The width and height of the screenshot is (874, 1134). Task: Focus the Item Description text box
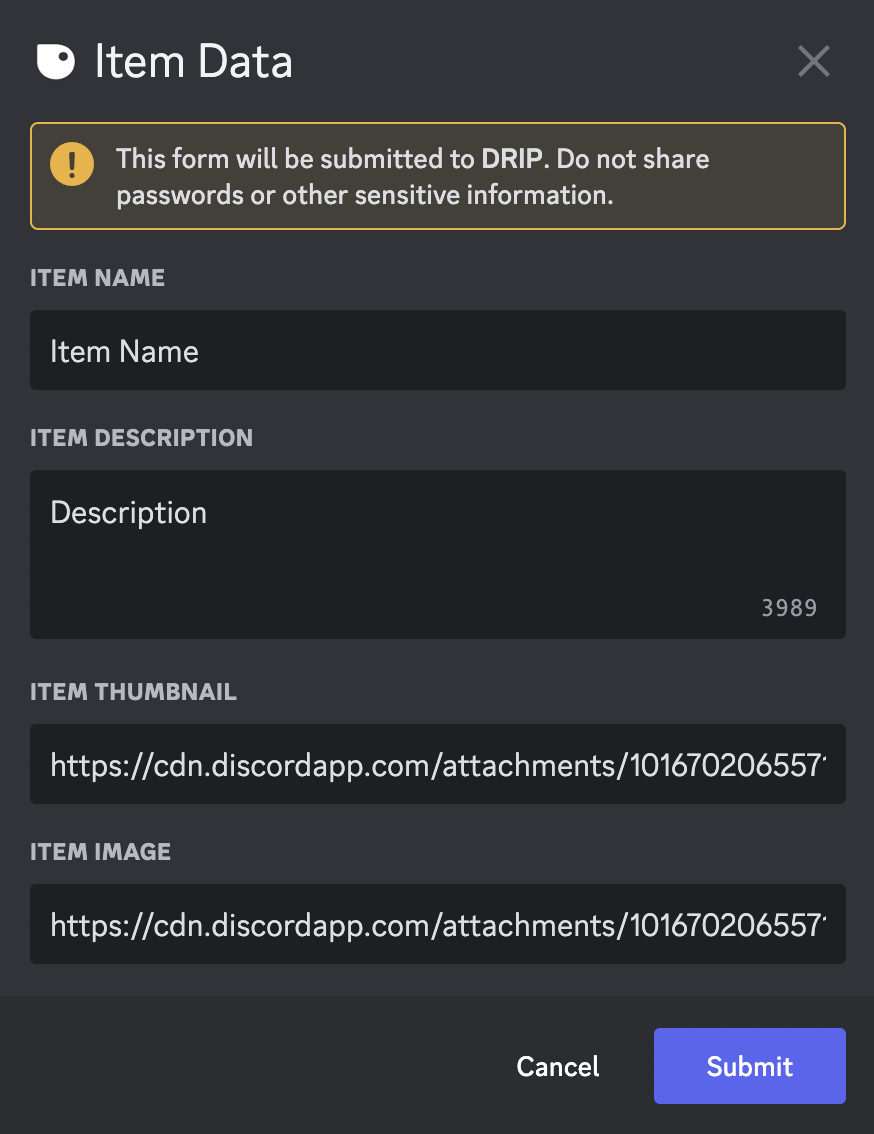pyautogui.click(x=437, y=553)
